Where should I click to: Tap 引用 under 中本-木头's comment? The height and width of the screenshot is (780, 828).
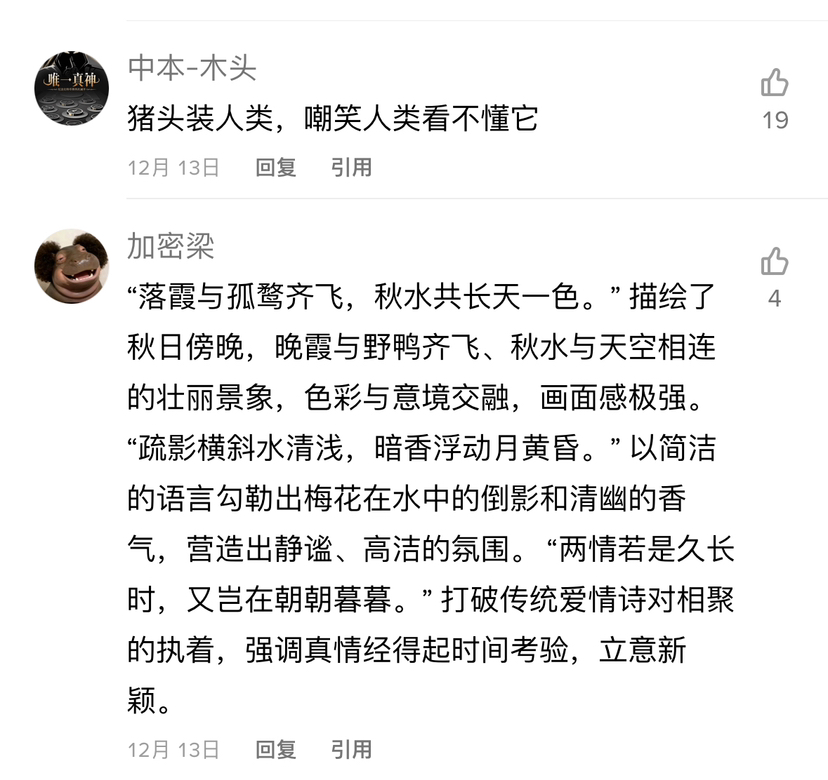(x=351, y=168)
